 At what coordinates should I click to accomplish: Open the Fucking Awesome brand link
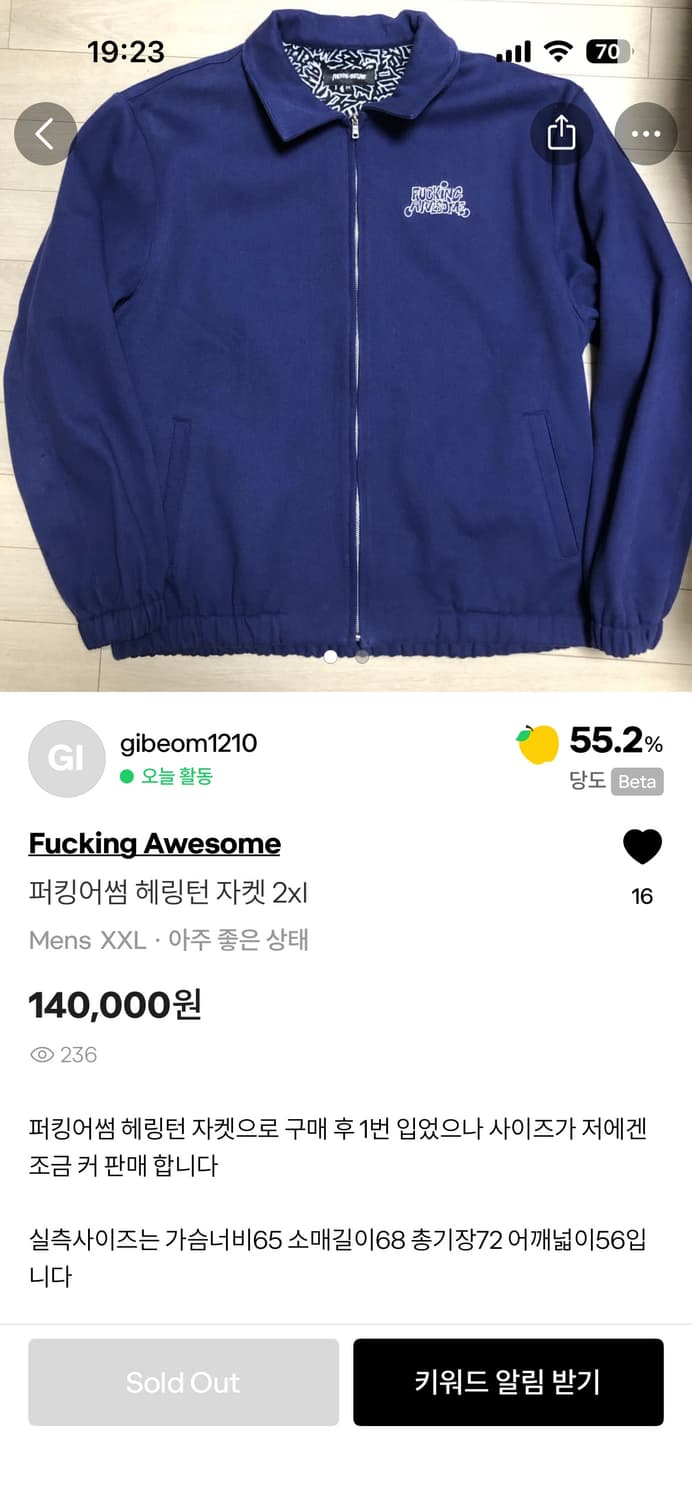coord(155,844)
